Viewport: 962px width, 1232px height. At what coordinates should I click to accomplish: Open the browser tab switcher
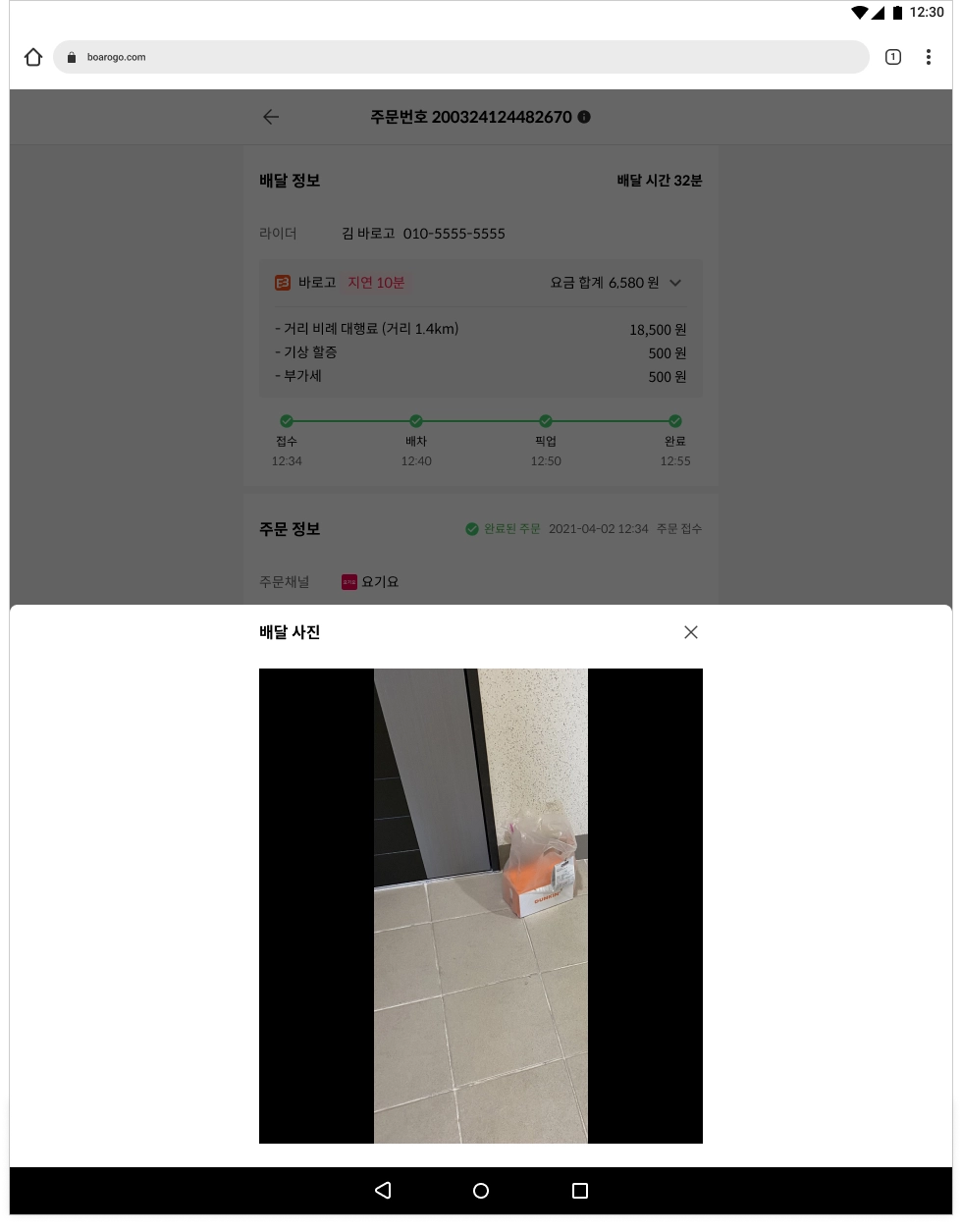pos(893,57)
